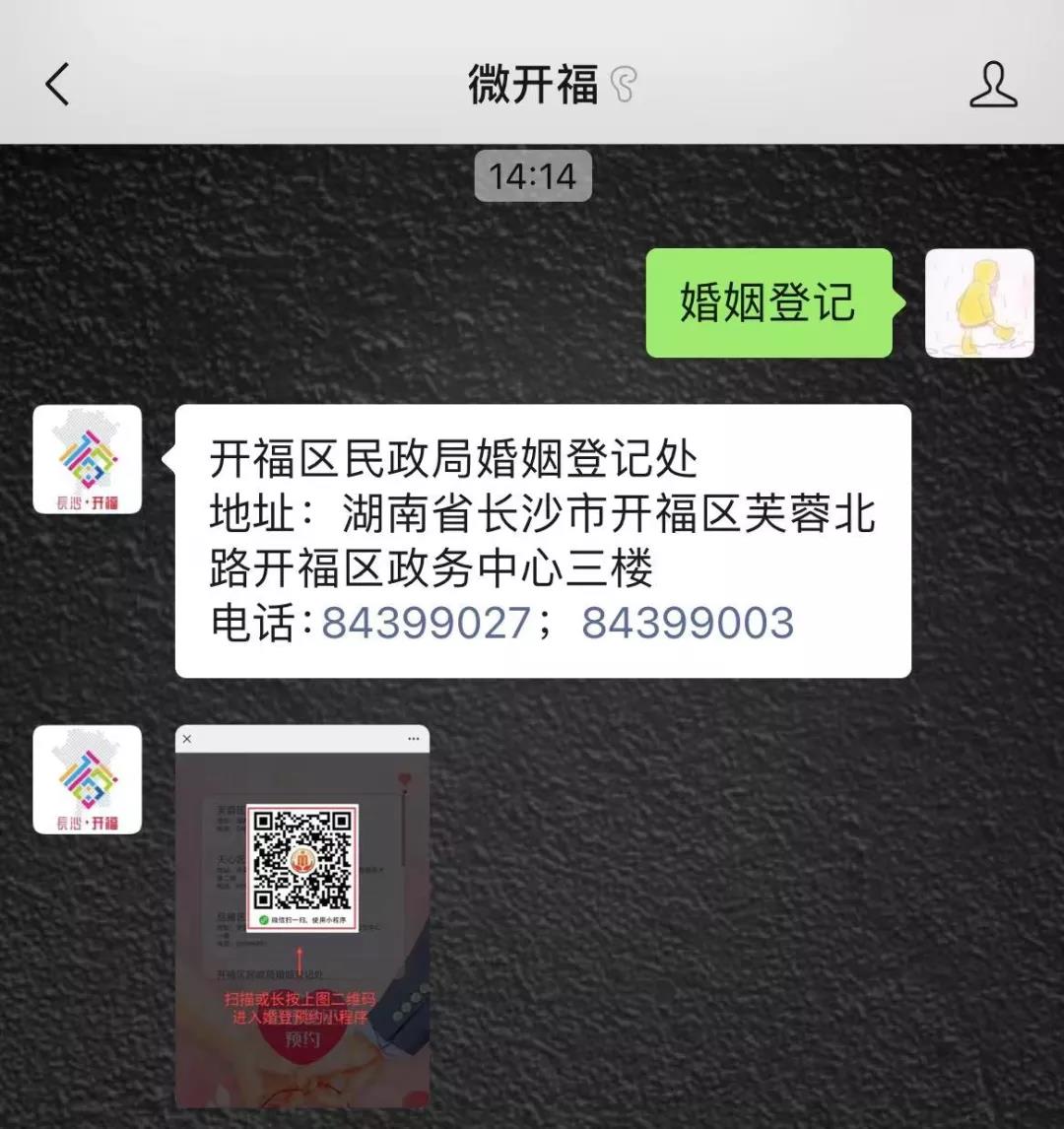Open the account profile icon
This screenshot has width=1064, height=1129.
click(992, 85)
